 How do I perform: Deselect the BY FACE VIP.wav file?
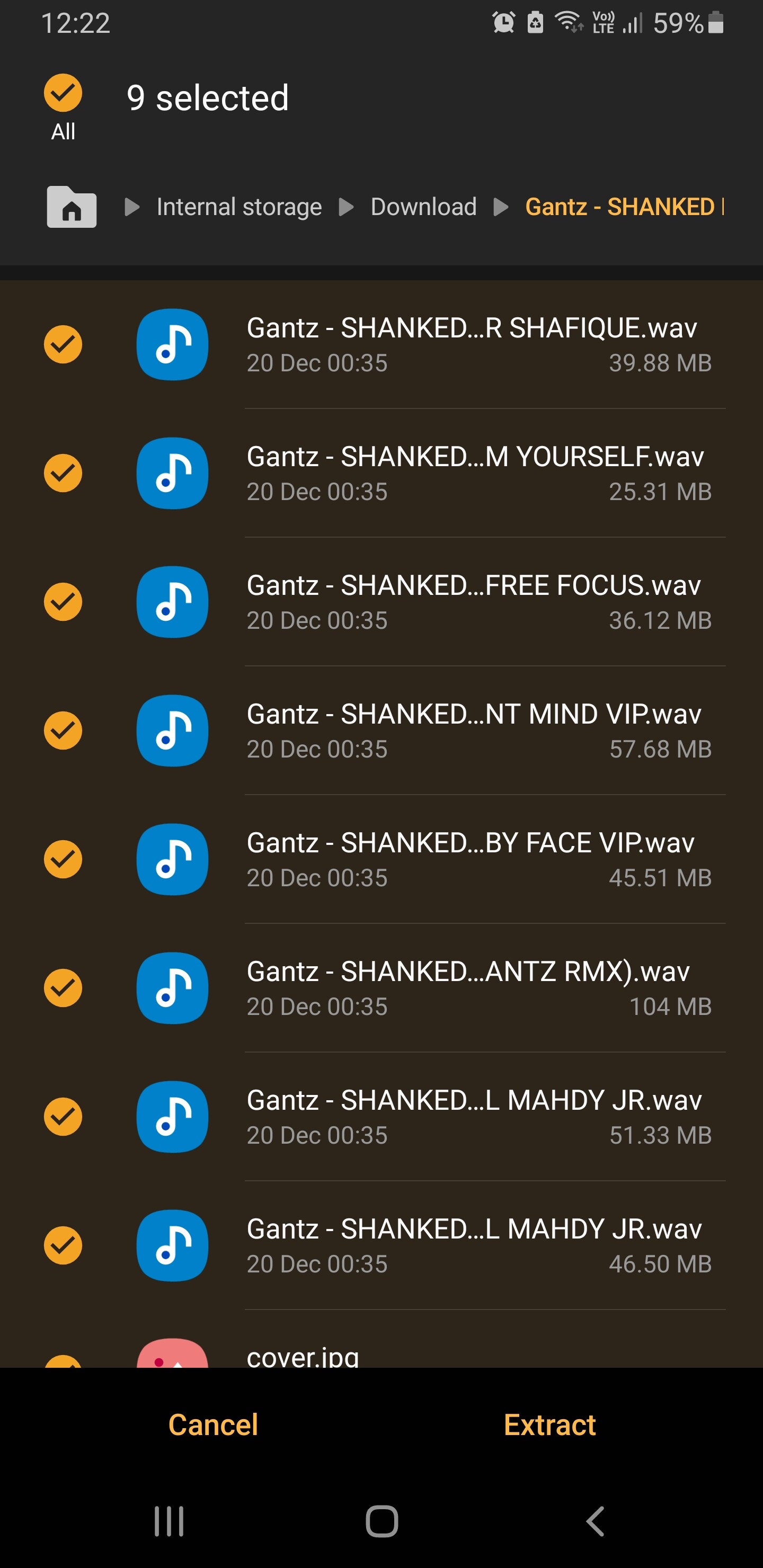click(63, 859)
